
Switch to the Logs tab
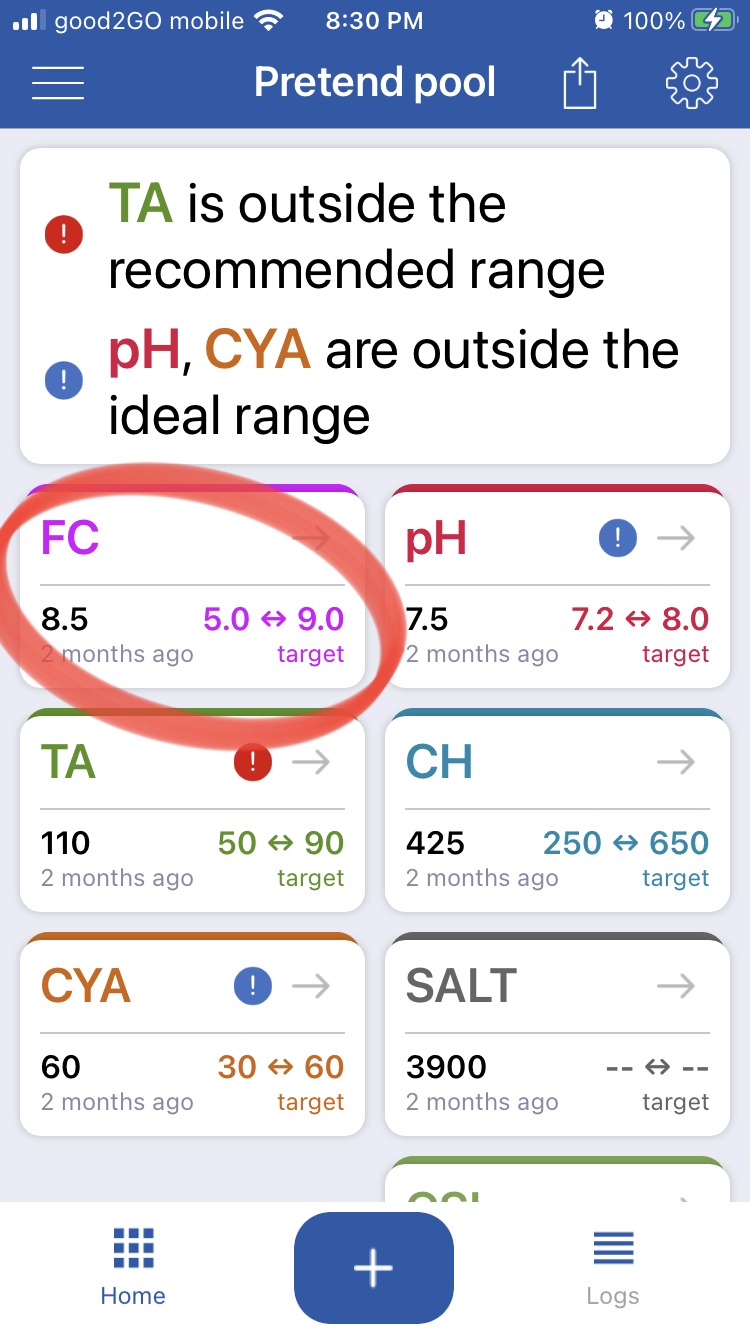(x=612, y=1268)
